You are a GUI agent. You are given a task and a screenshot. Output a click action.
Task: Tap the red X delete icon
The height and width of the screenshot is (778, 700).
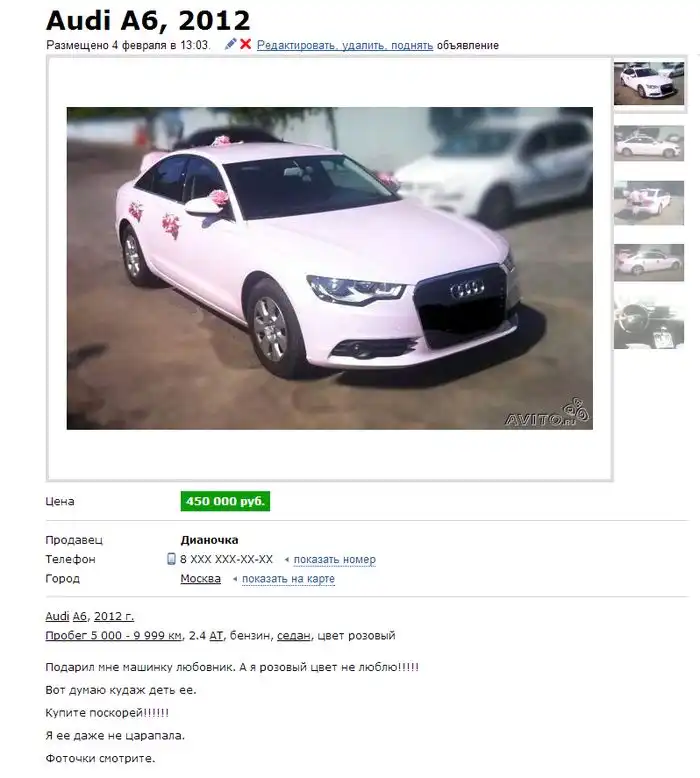coord(245,44)
